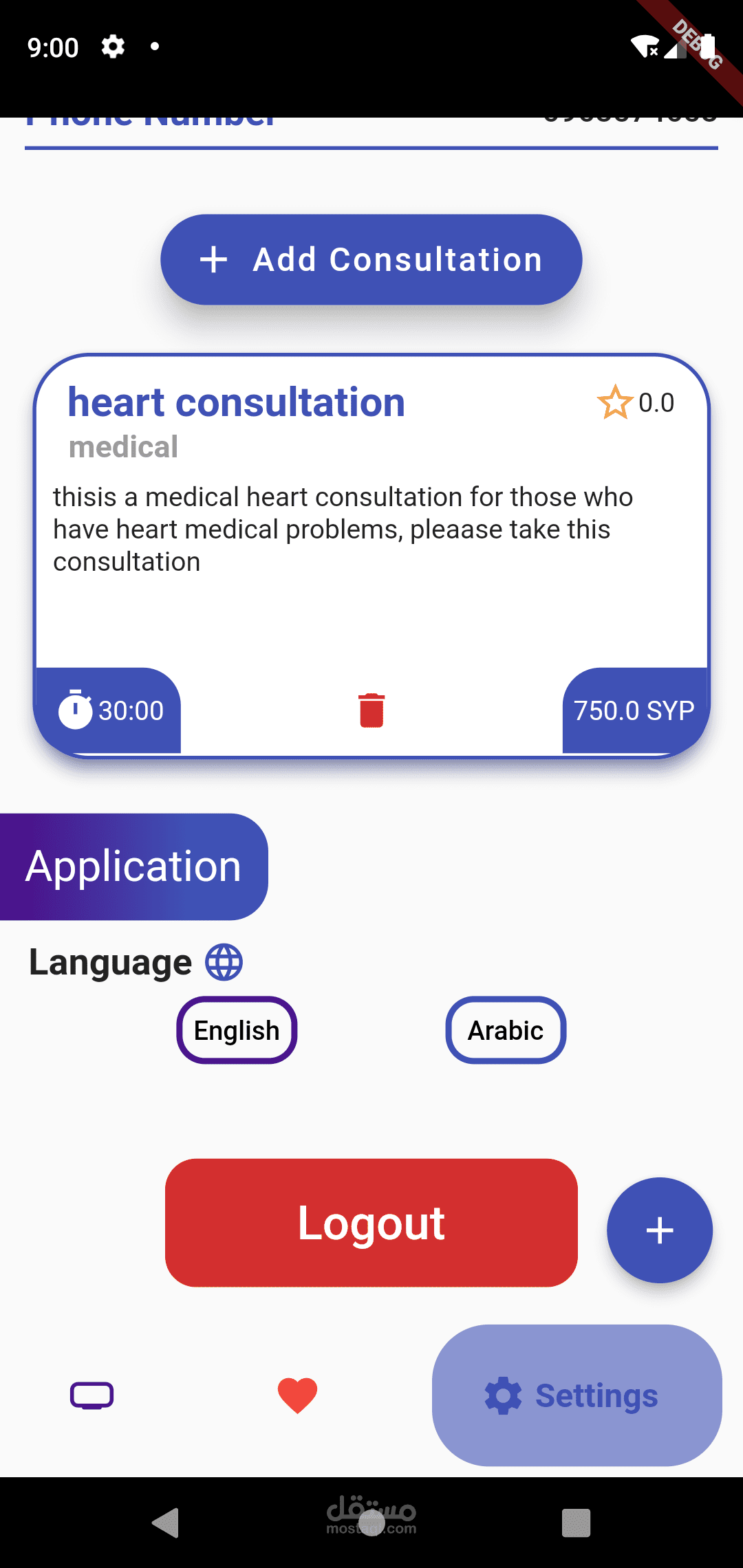Switch language to Arabic

tap(506, 1030)
